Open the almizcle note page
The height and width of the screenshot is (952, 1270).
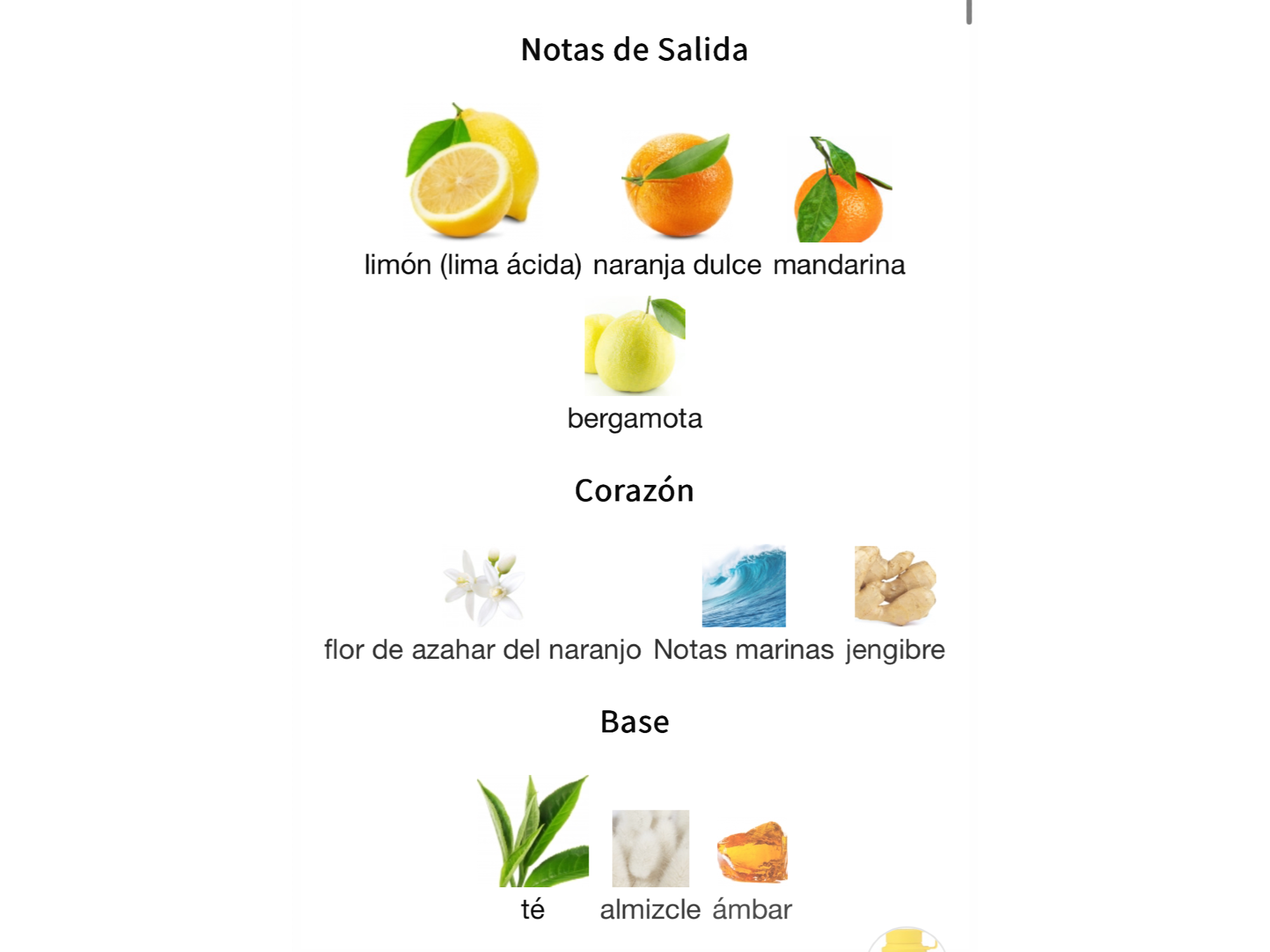[x=650, y=849]
